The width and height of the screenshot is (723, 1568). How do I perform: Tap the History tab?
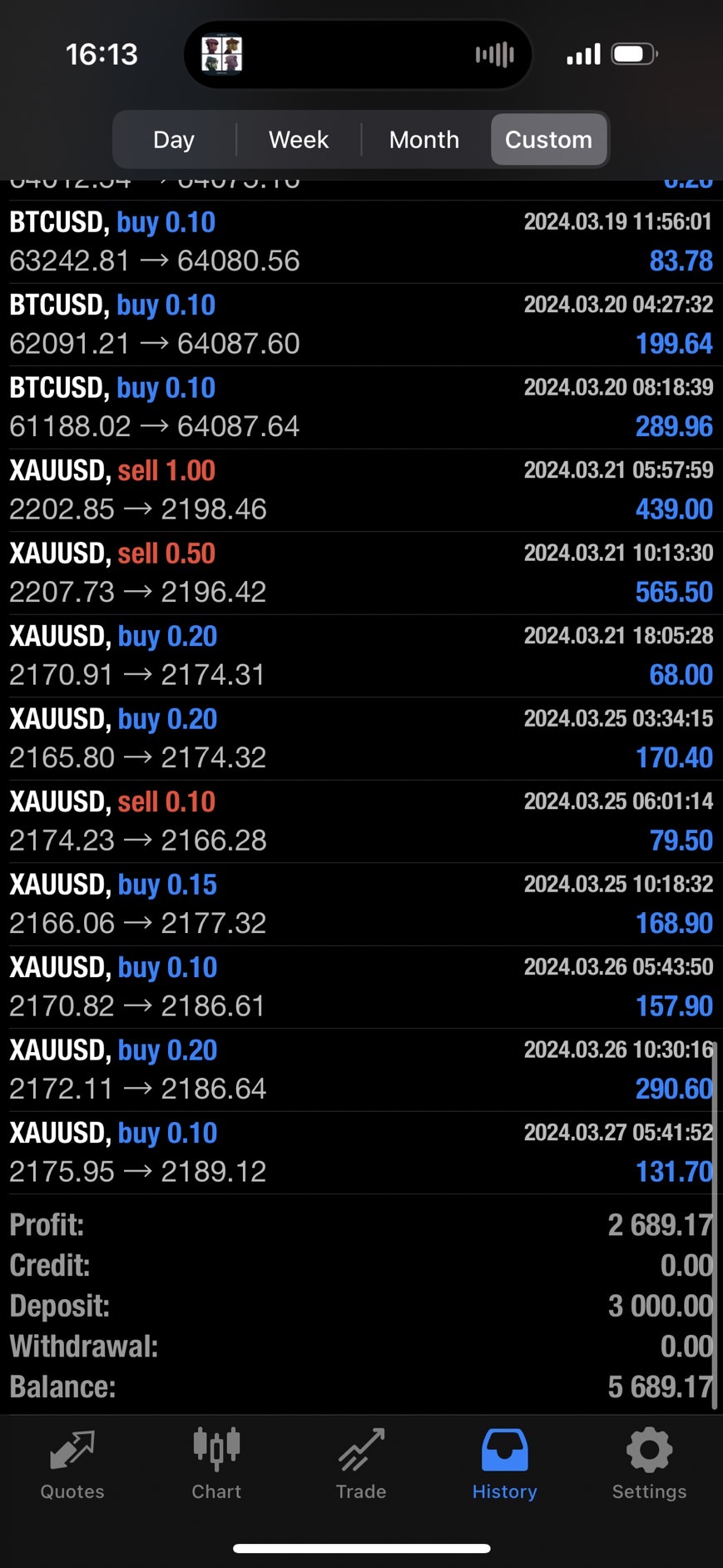(505, 1466)
